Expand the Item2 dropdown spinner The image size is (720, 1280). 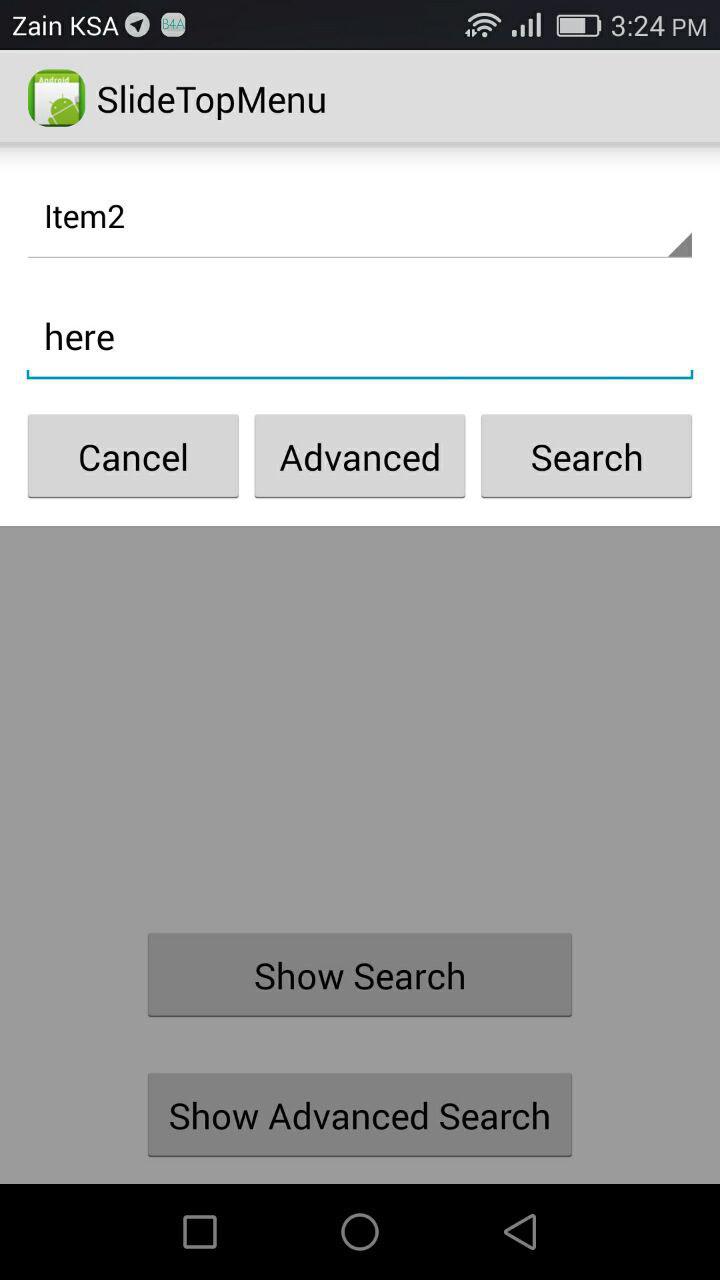359,219
